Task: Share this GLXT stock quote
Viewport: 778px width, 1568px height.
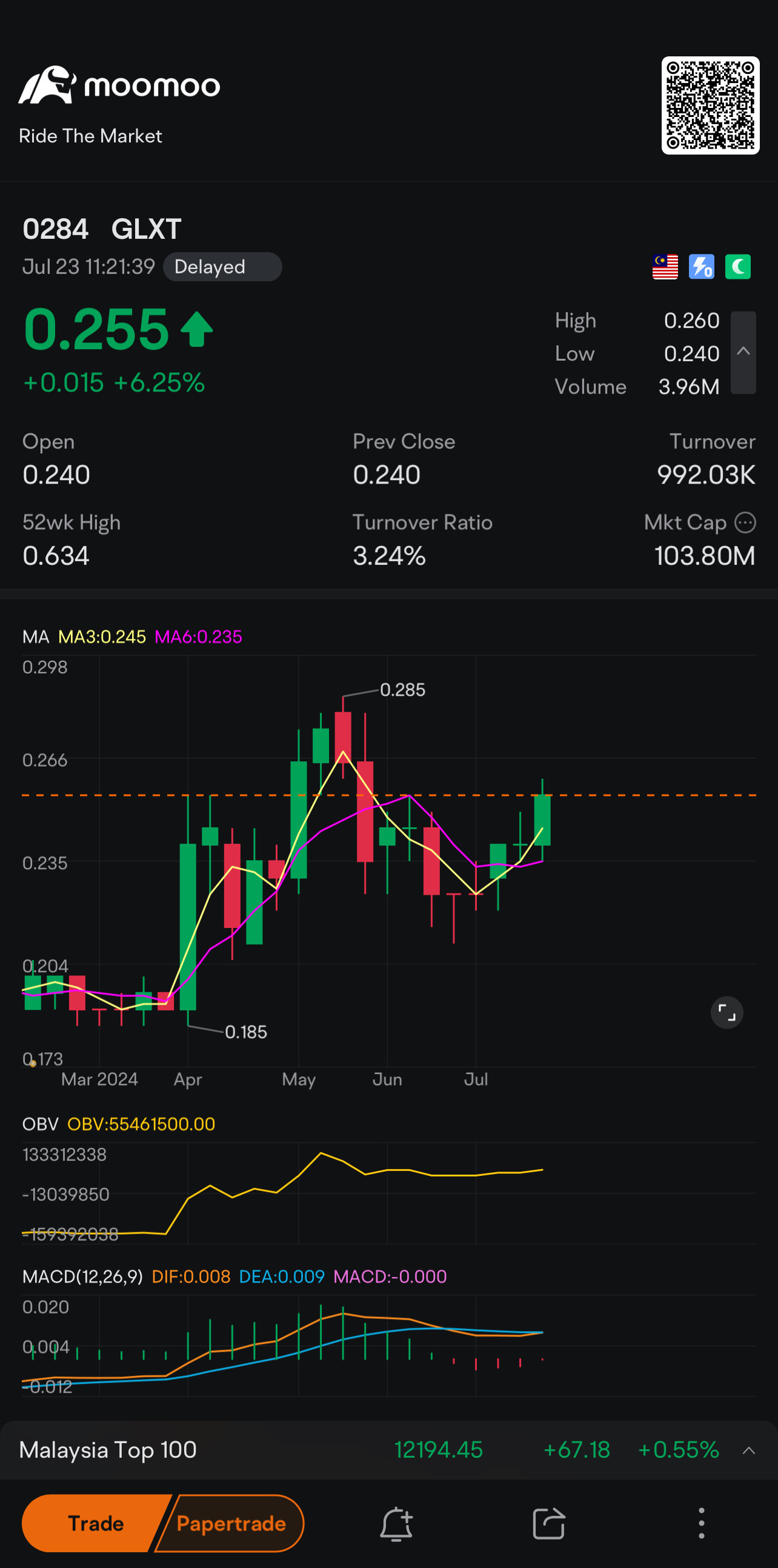Action: (x=549, y=1524)
